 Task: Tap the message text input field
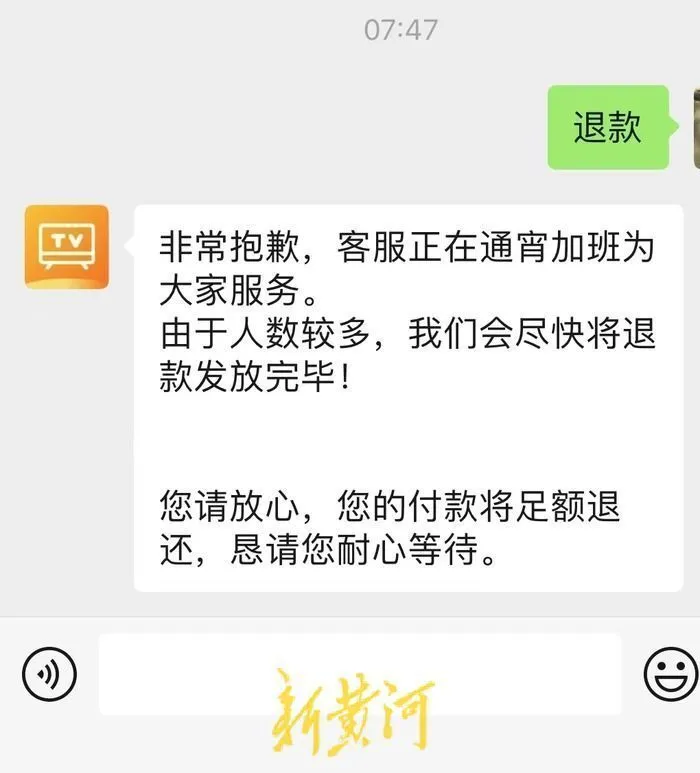[x=360, y=674]
